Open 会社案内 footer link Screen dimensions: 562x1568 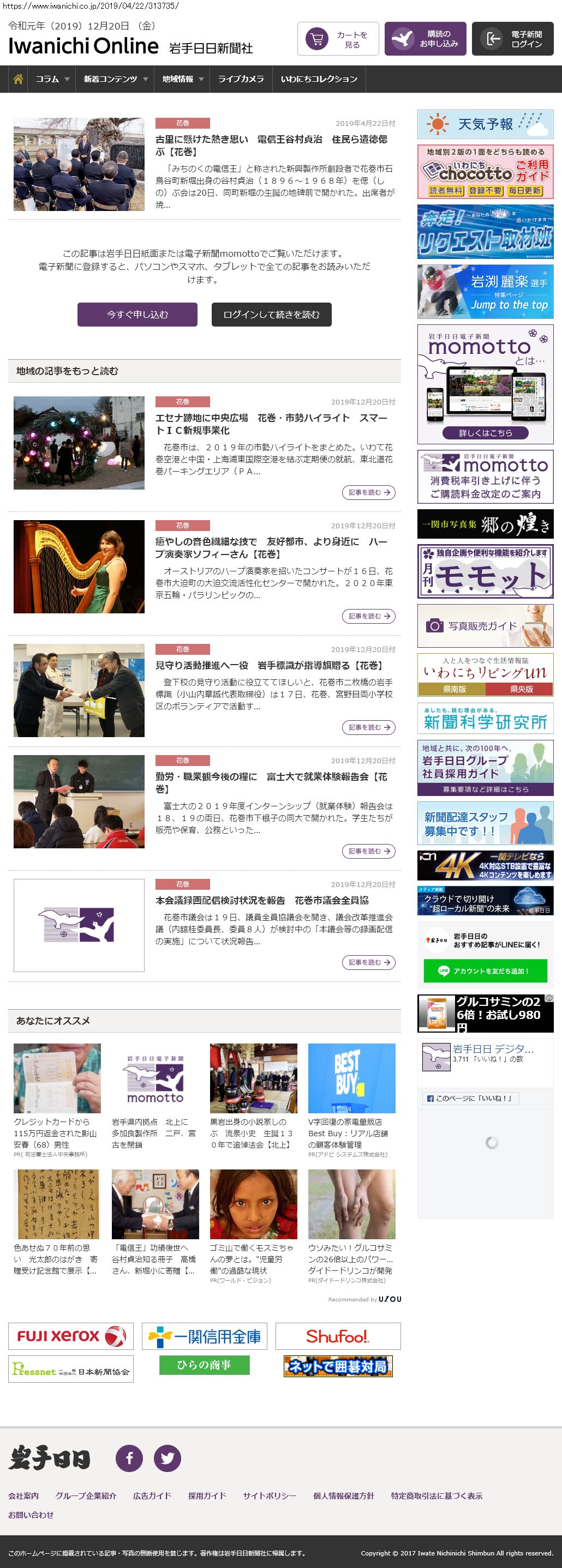tap(23, 1495)
